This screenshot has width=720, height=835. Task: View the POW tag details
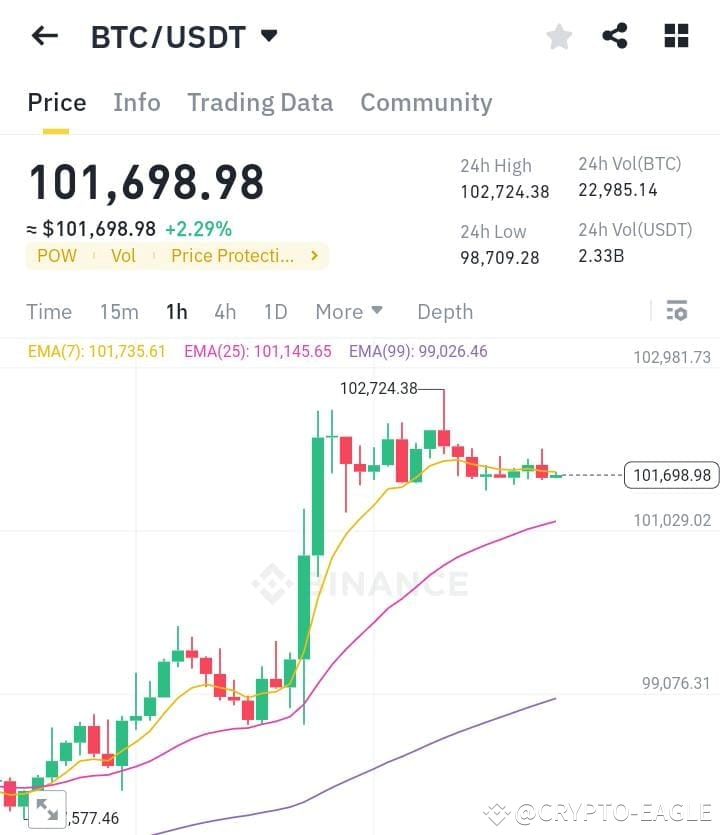(56, 256)
